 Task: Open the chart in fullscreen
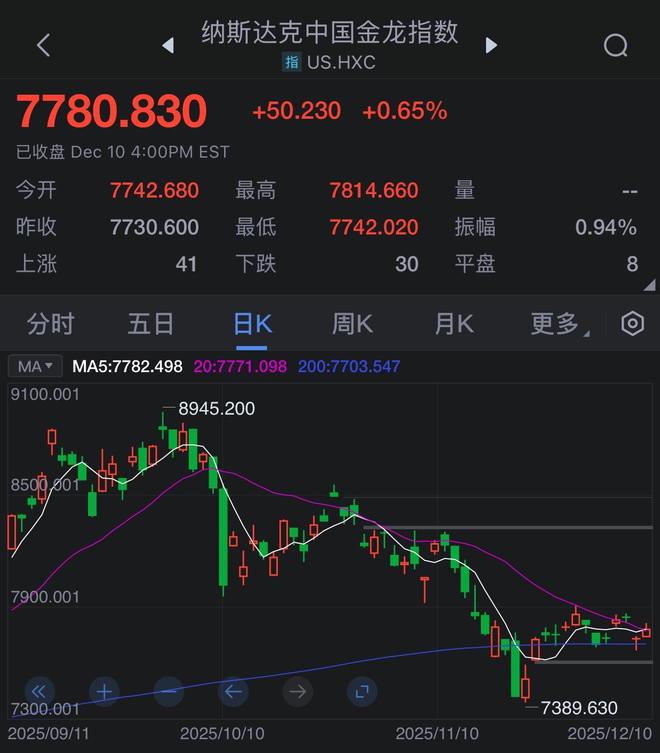[x=362, y=691]
